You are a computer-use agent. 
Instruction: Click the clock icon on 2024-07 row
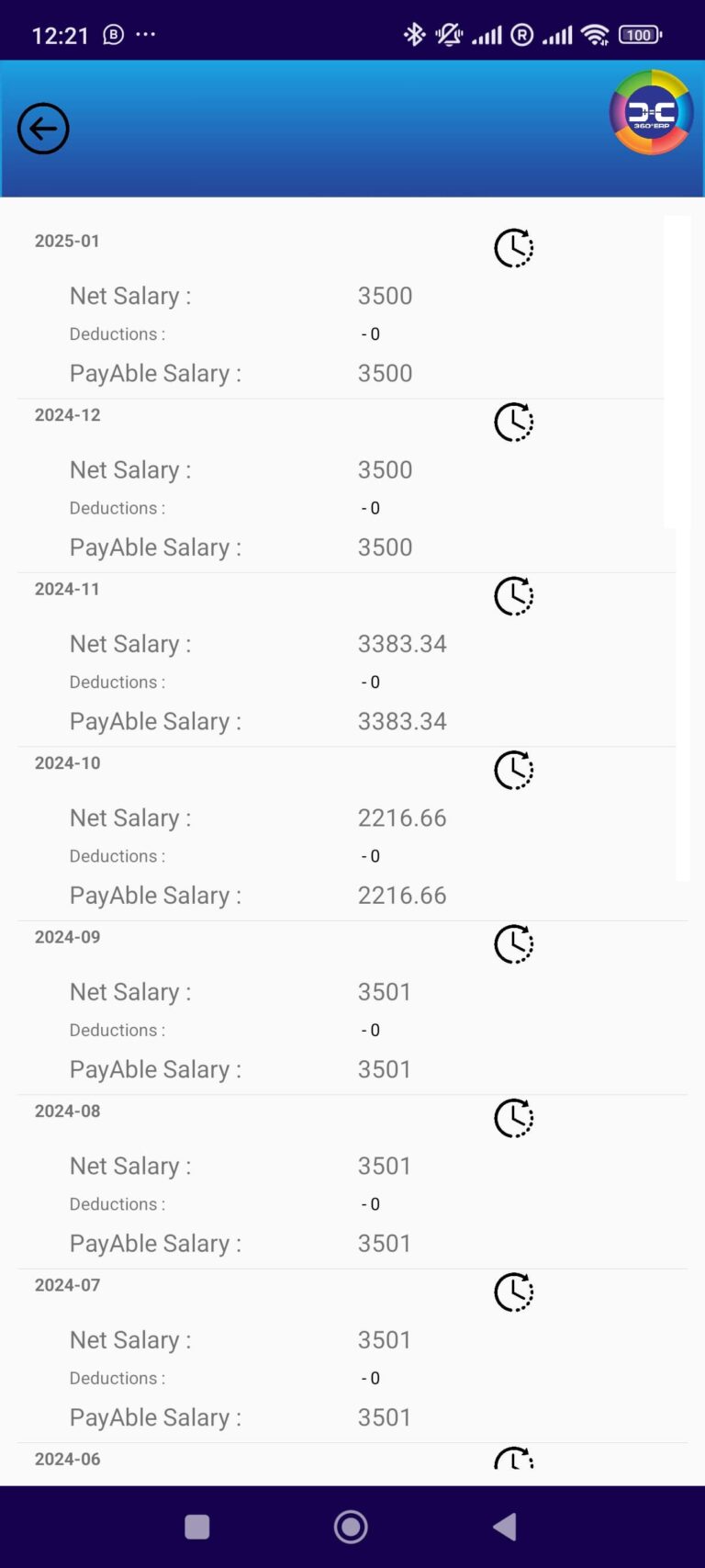[x=513, y=1292]
